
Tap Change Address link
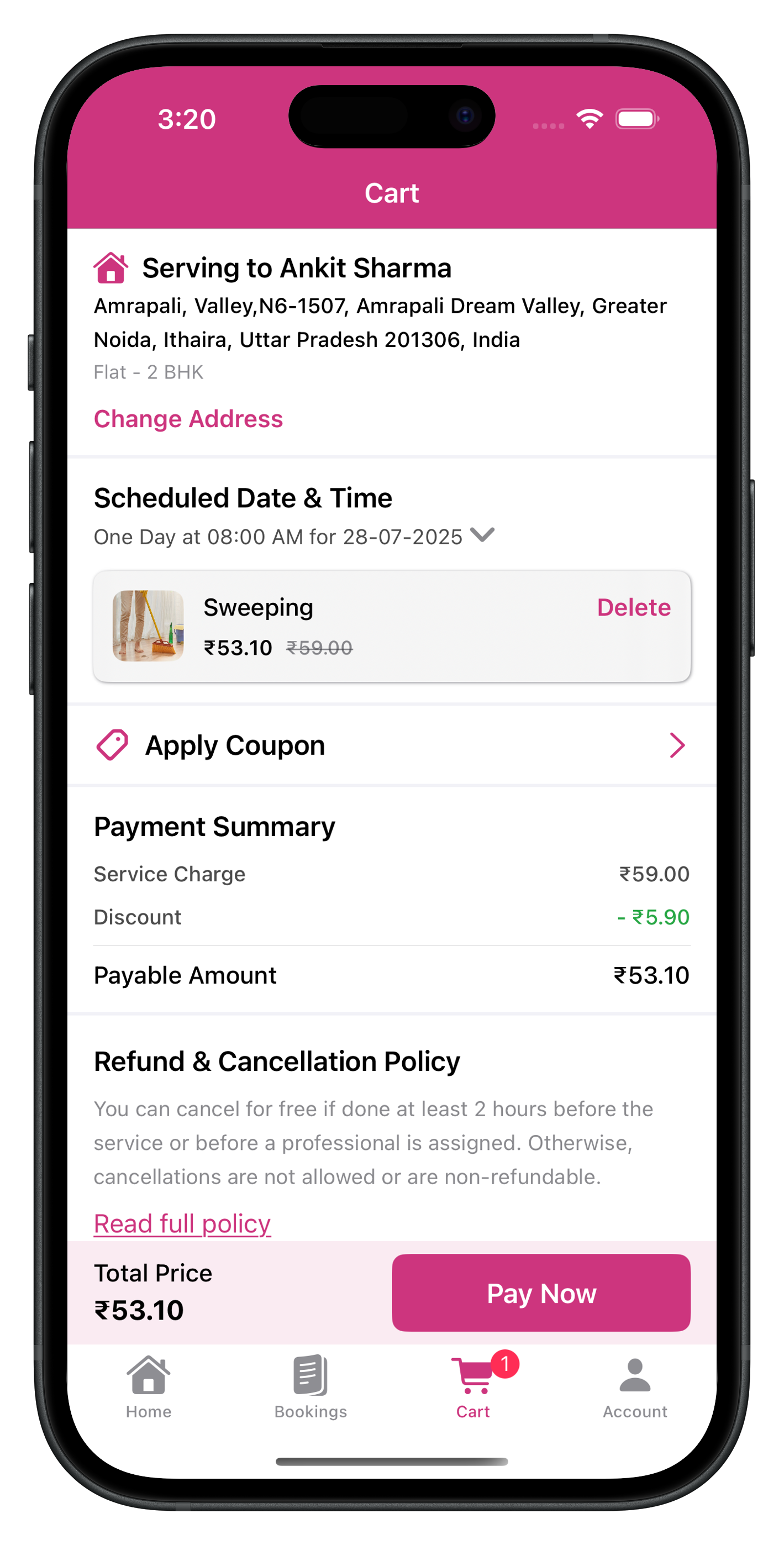(x=188, y=419)
